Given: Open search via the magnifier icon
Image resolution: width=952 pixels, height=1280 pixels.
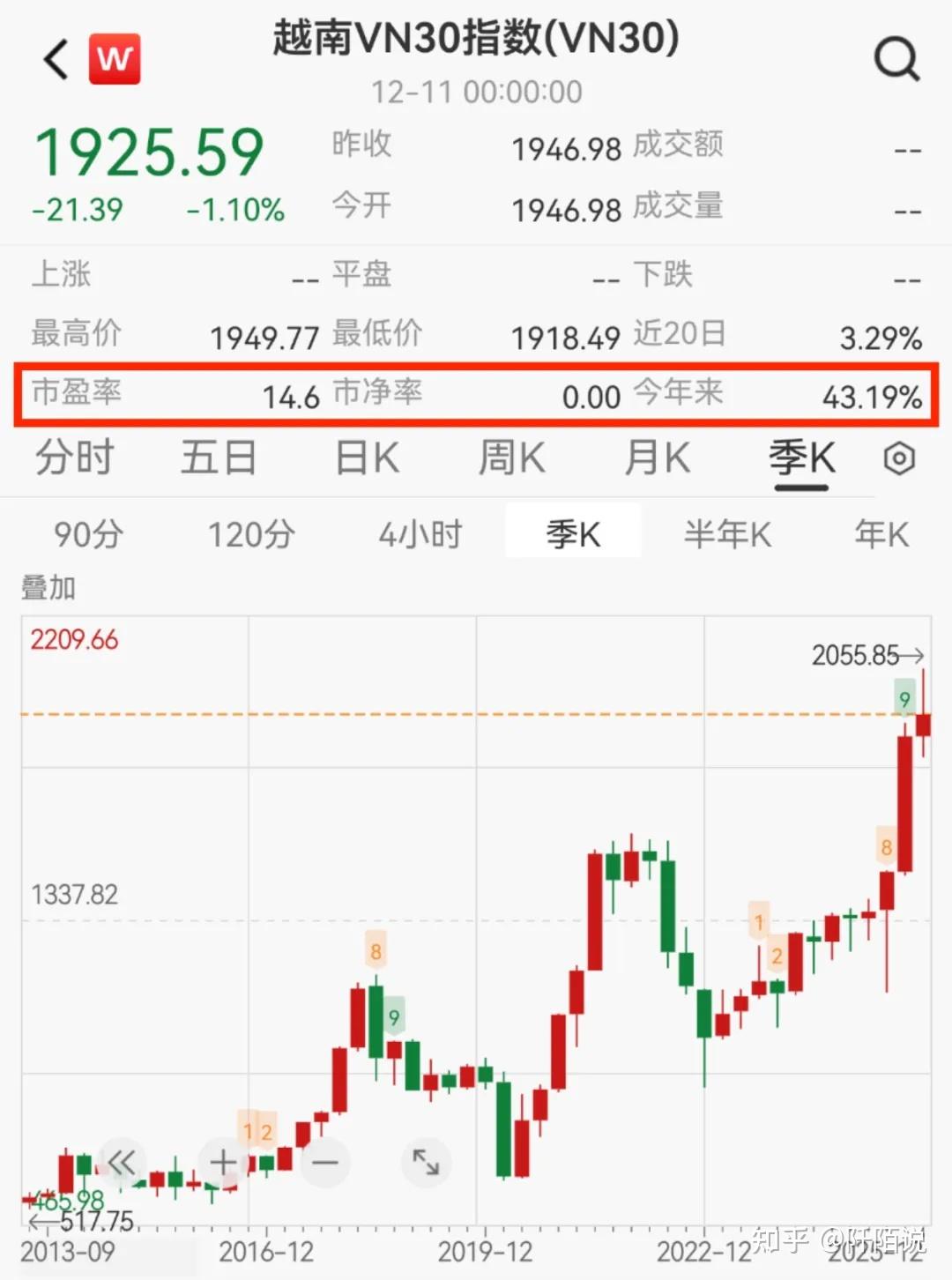Looking at the screenshot, I should tap(897, 59).
